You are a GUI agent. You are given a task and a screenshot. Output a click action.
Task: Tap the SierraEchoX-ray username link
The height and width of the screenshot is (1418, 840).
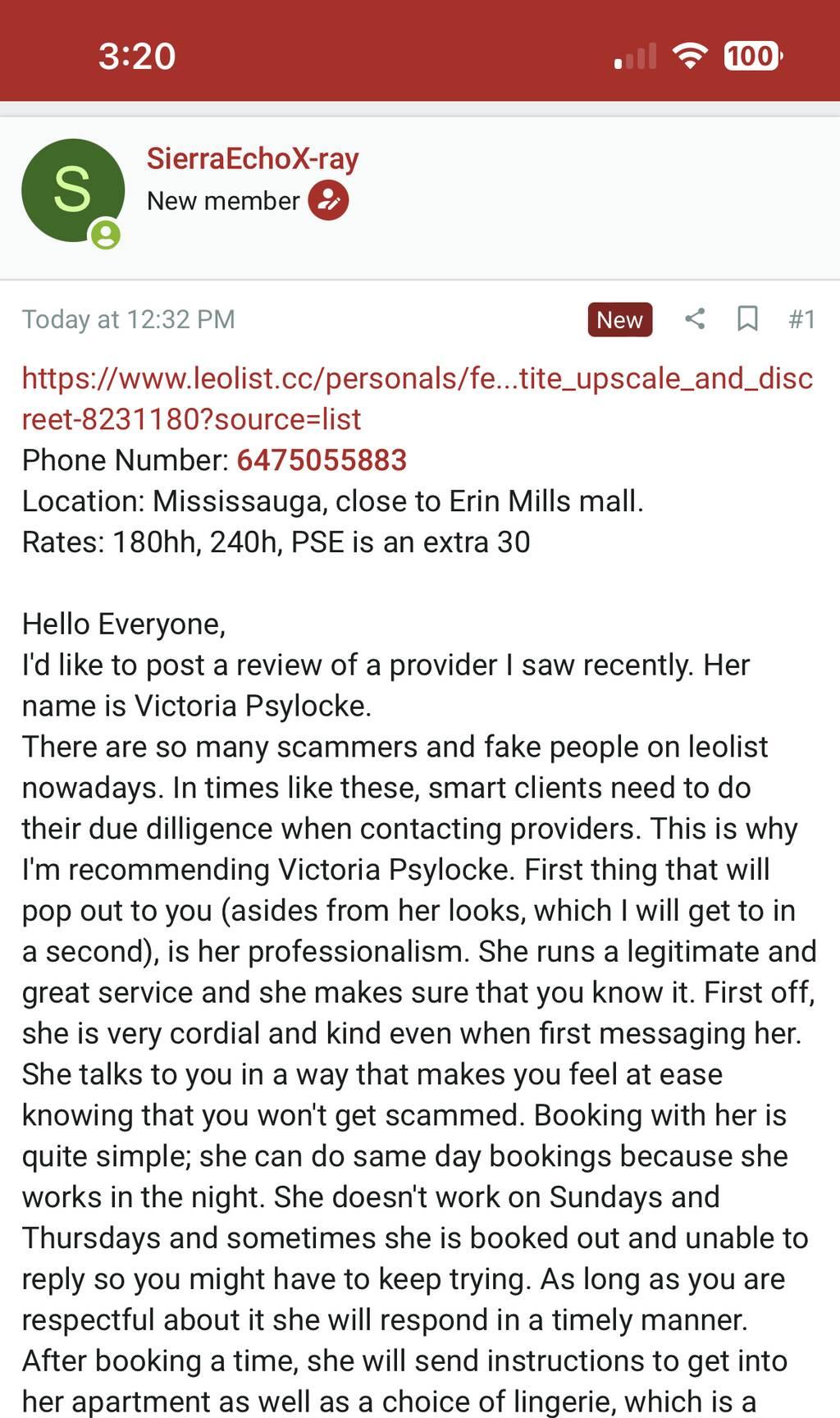point(253,158)
